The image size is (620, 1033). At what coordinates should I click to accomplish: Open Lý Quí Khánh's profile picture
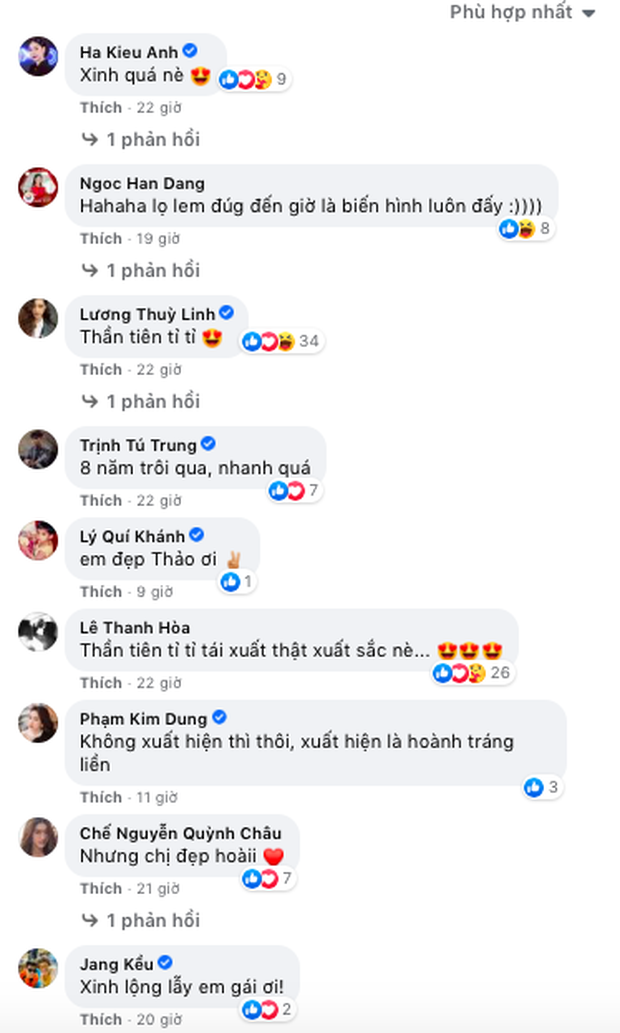pyautogui.click(x=38, y=540)
